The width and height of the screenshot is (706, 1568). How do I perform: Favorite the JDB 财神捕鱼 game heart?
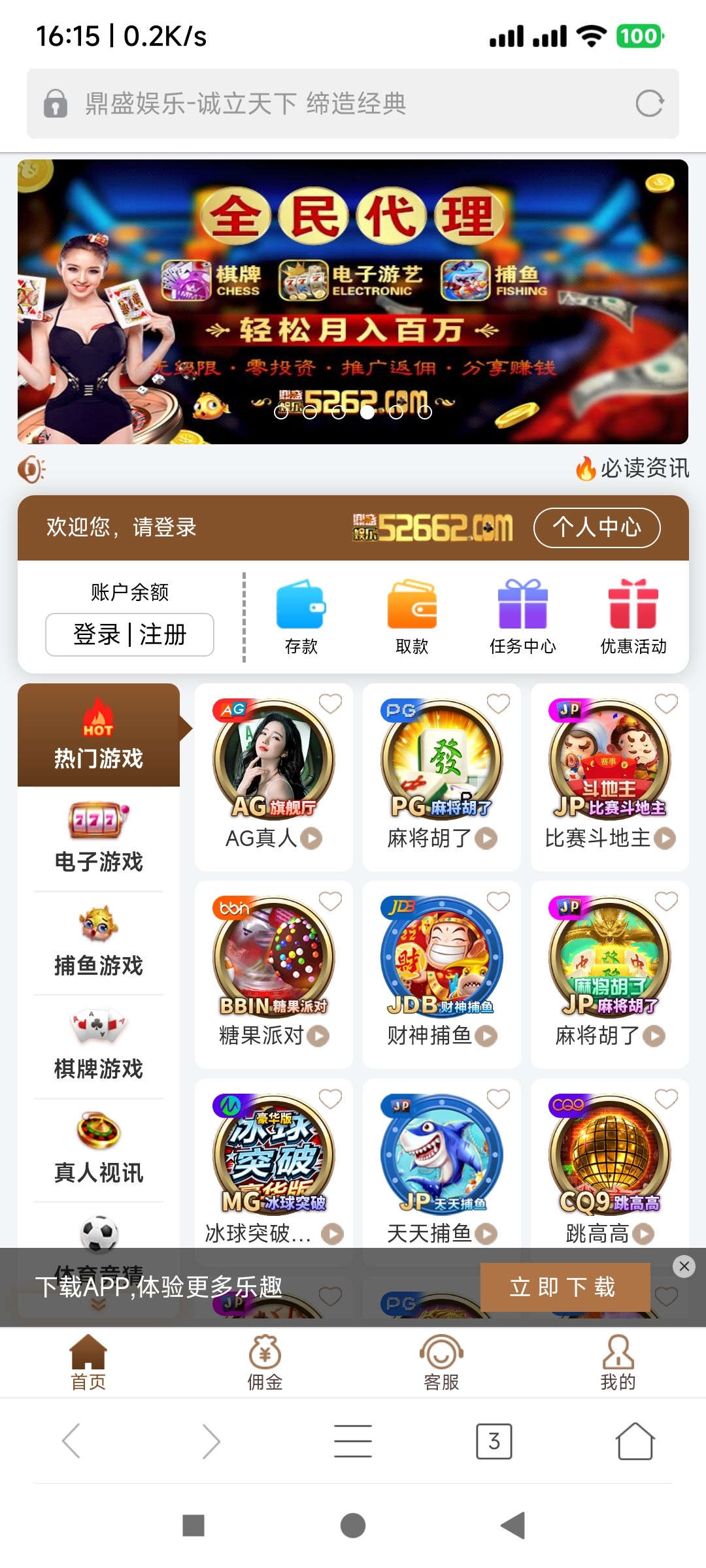point(497,902)
